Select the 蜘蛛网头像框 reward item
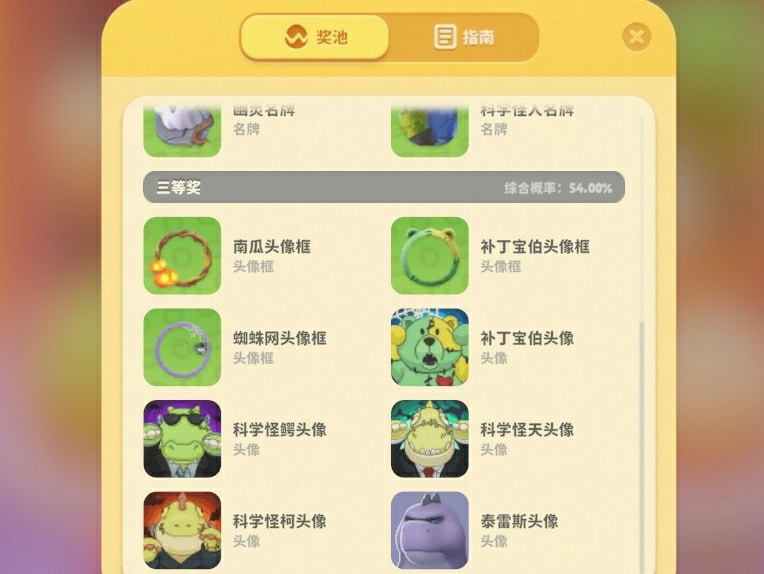This screenshot has width=764, height=574. pyautogui.click(x=182, y=347)
